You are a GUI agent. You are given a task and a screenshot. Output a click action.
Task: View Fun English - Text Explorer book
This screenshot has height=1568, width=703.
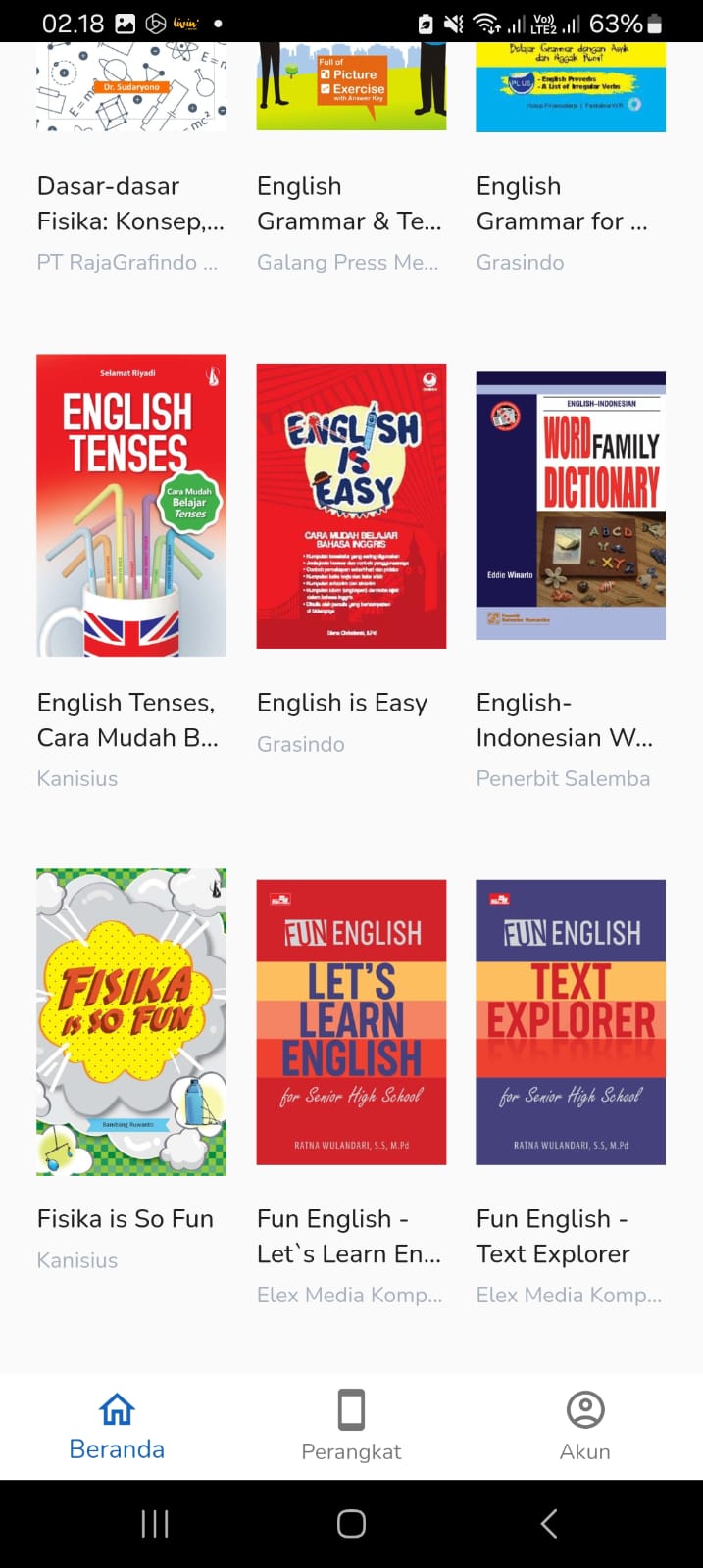(571, 1021)
